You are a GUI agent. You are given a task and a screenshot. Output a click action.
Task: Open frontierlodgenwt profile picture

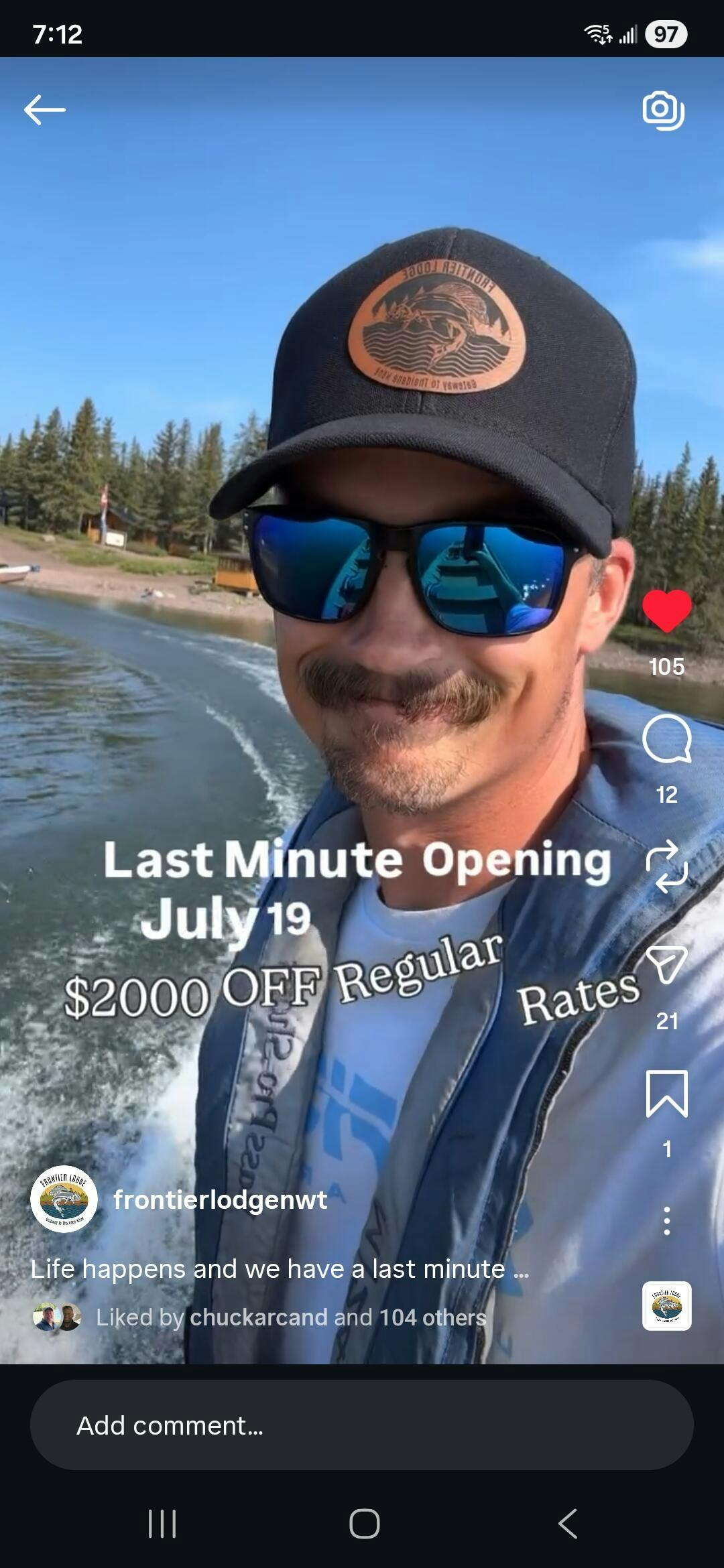[x=64, y=1199]
